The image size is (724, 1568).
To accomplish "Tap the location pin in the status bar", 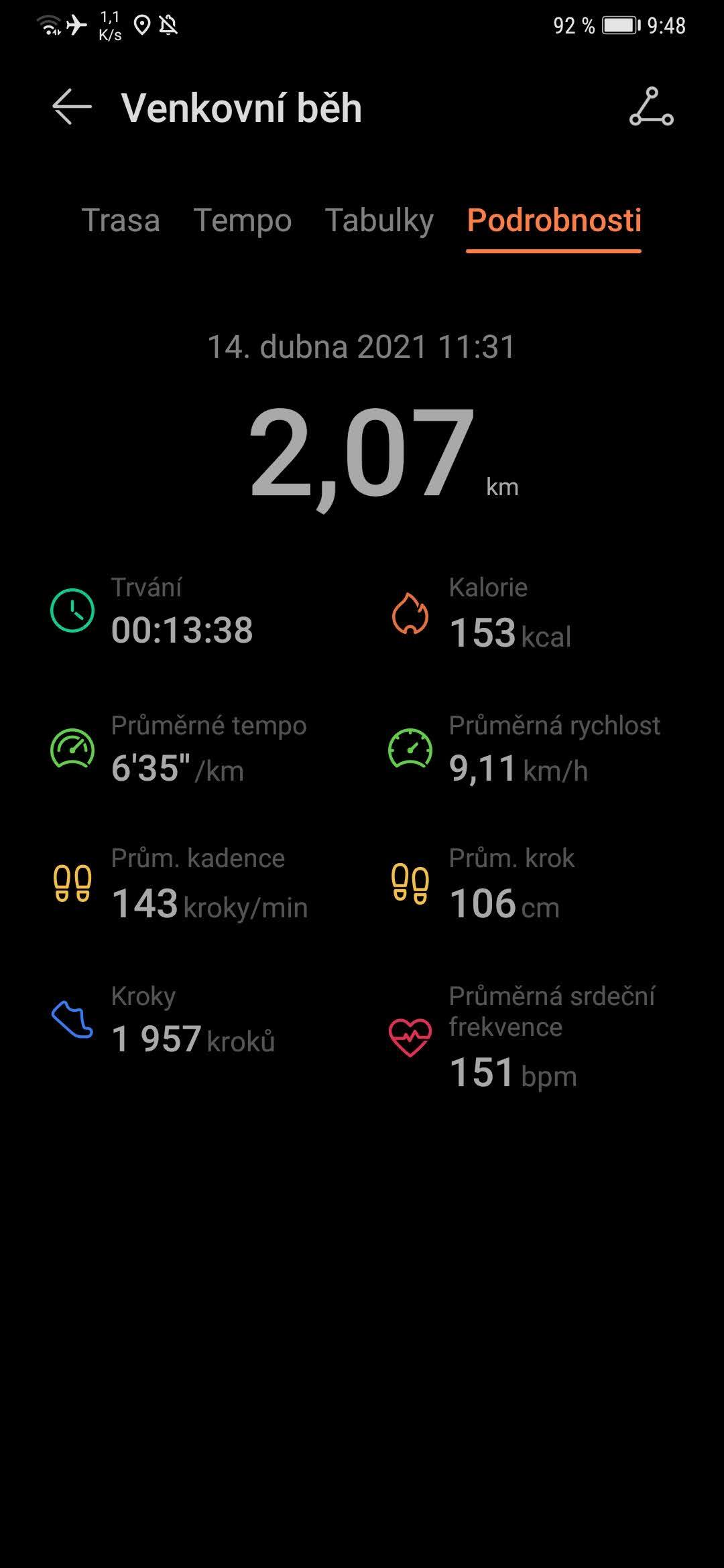I will point(141,24).
